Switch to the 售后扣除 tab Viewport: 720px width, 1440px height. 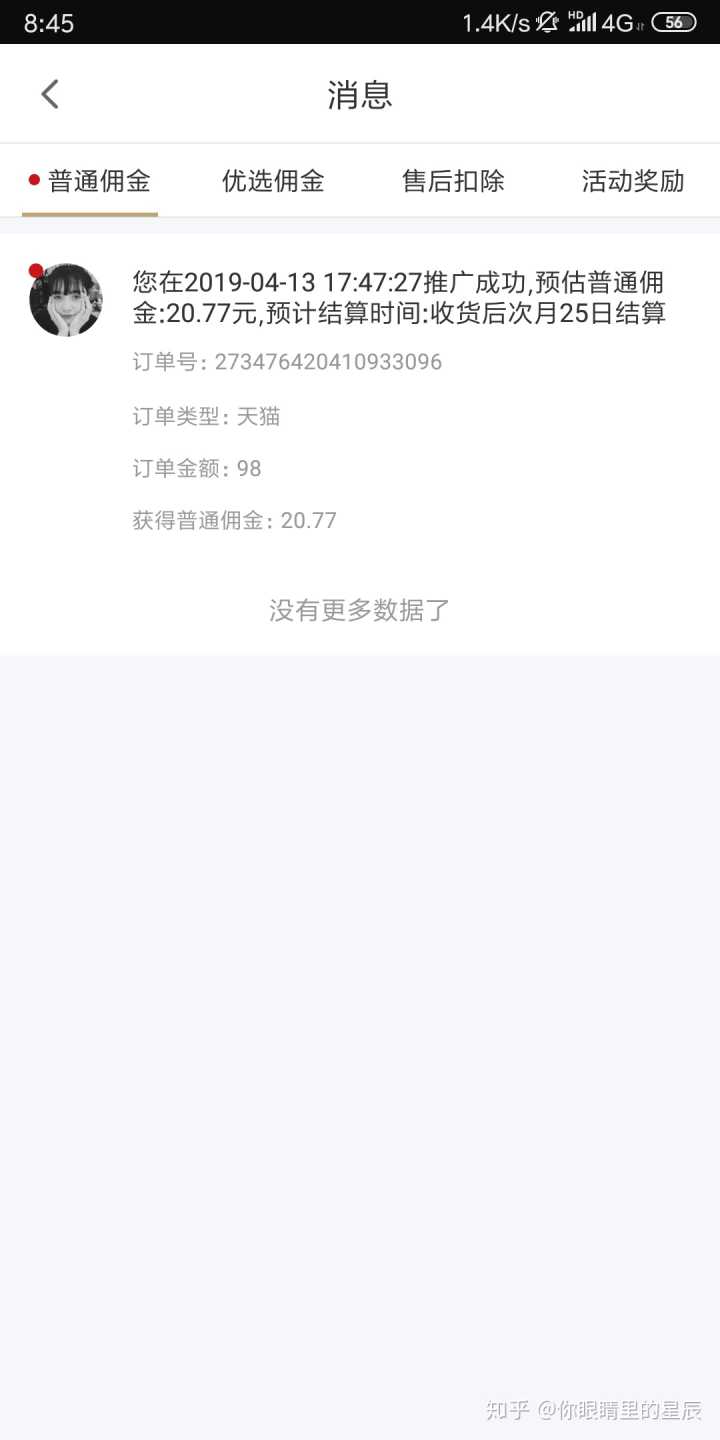point(453,181)
